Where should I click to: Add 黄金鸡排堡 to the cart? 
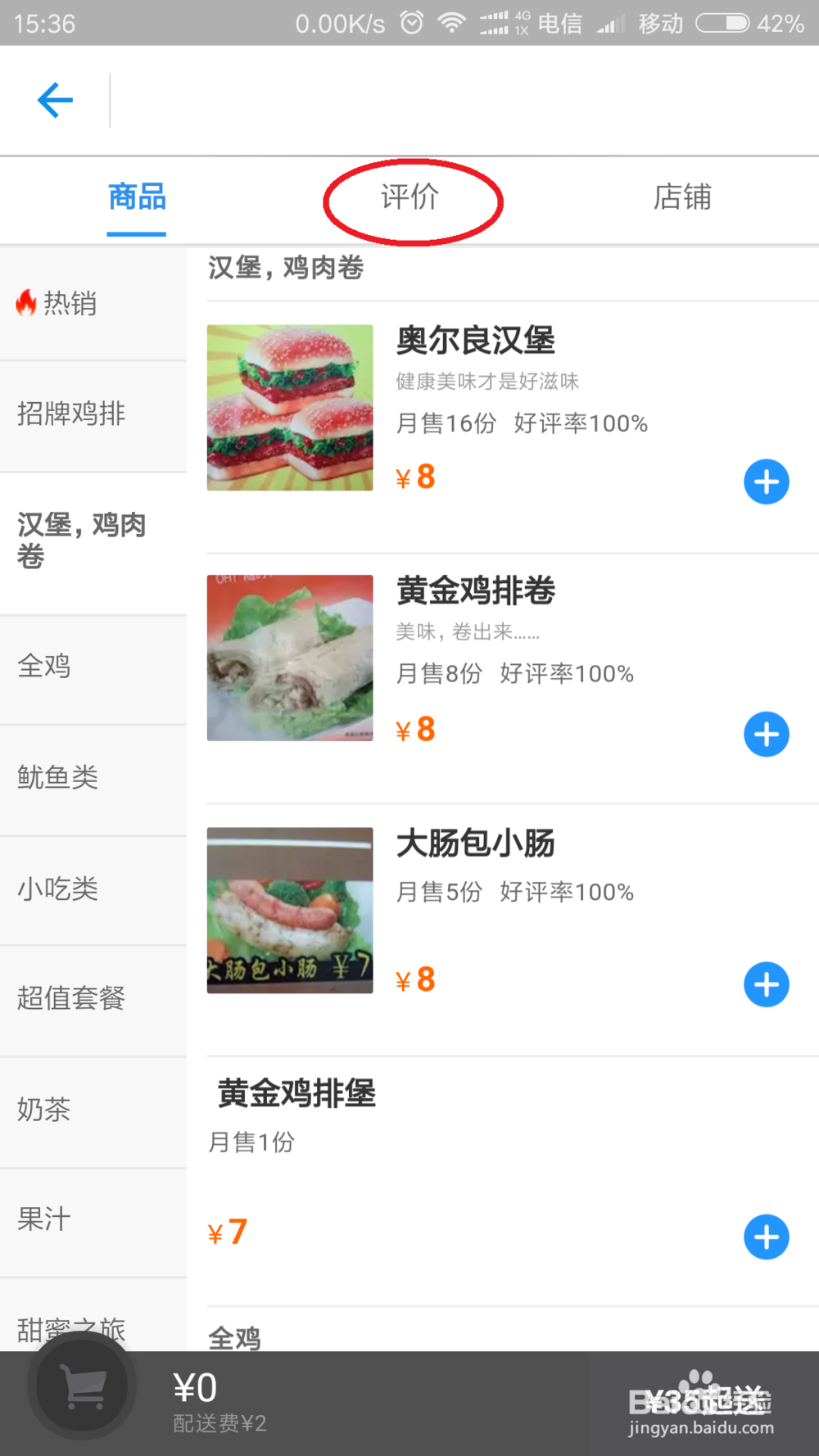[x=766, y=1237]
